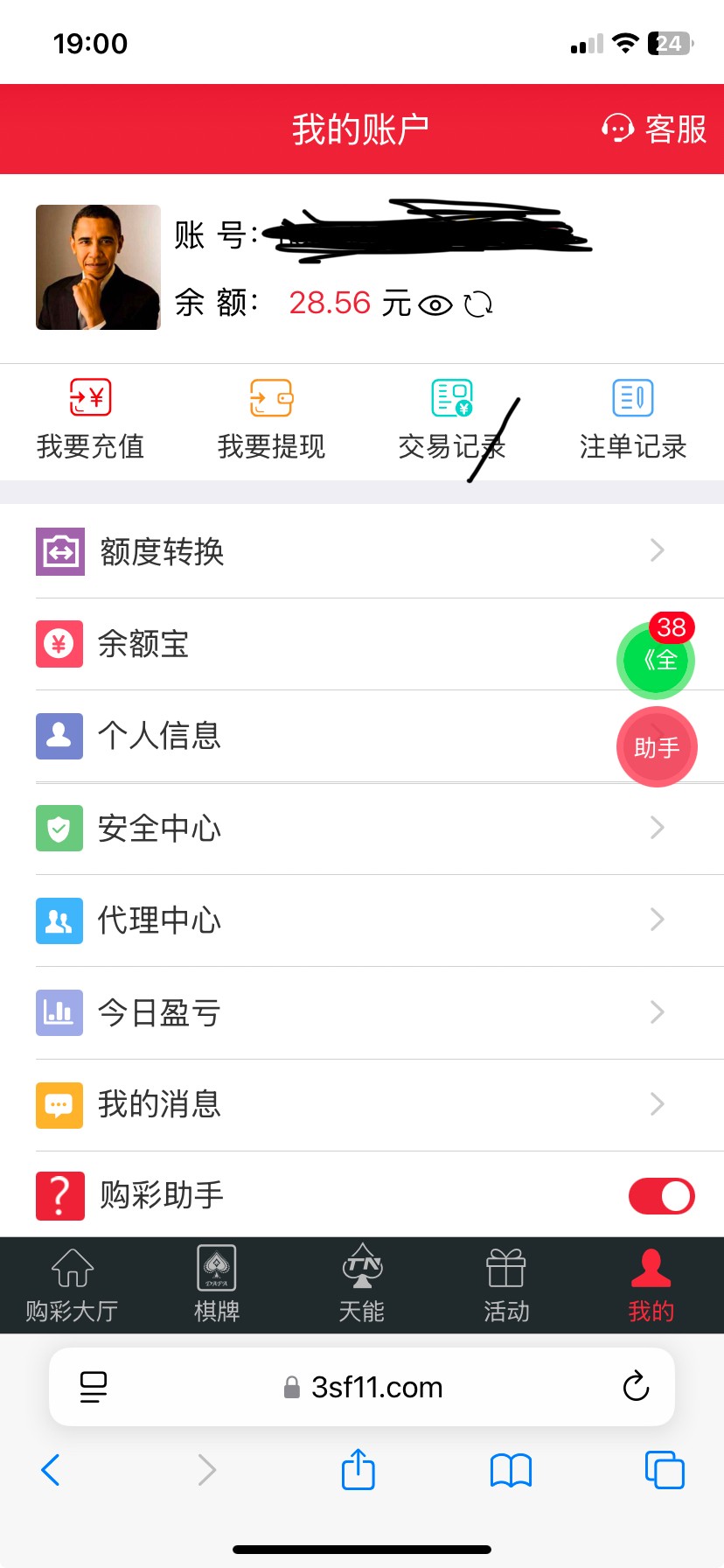Refresh the account balance
Image resolution: width=724 pixels, height=1568 pixels.
tap(478, 304)
